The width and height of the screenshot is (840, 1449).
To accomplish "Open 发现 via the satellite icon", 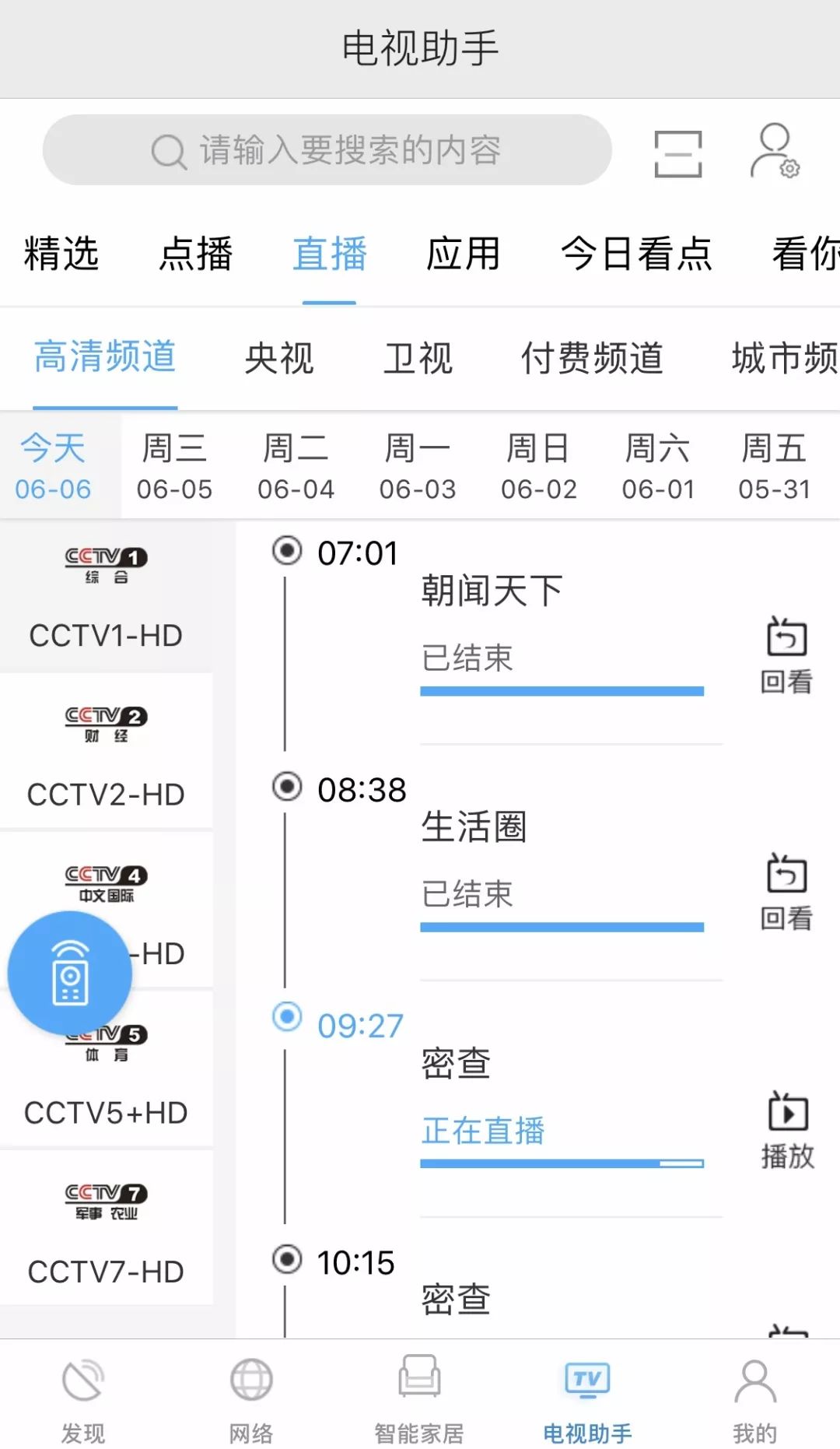I will pyautogui.click(x=83, y=1393).
